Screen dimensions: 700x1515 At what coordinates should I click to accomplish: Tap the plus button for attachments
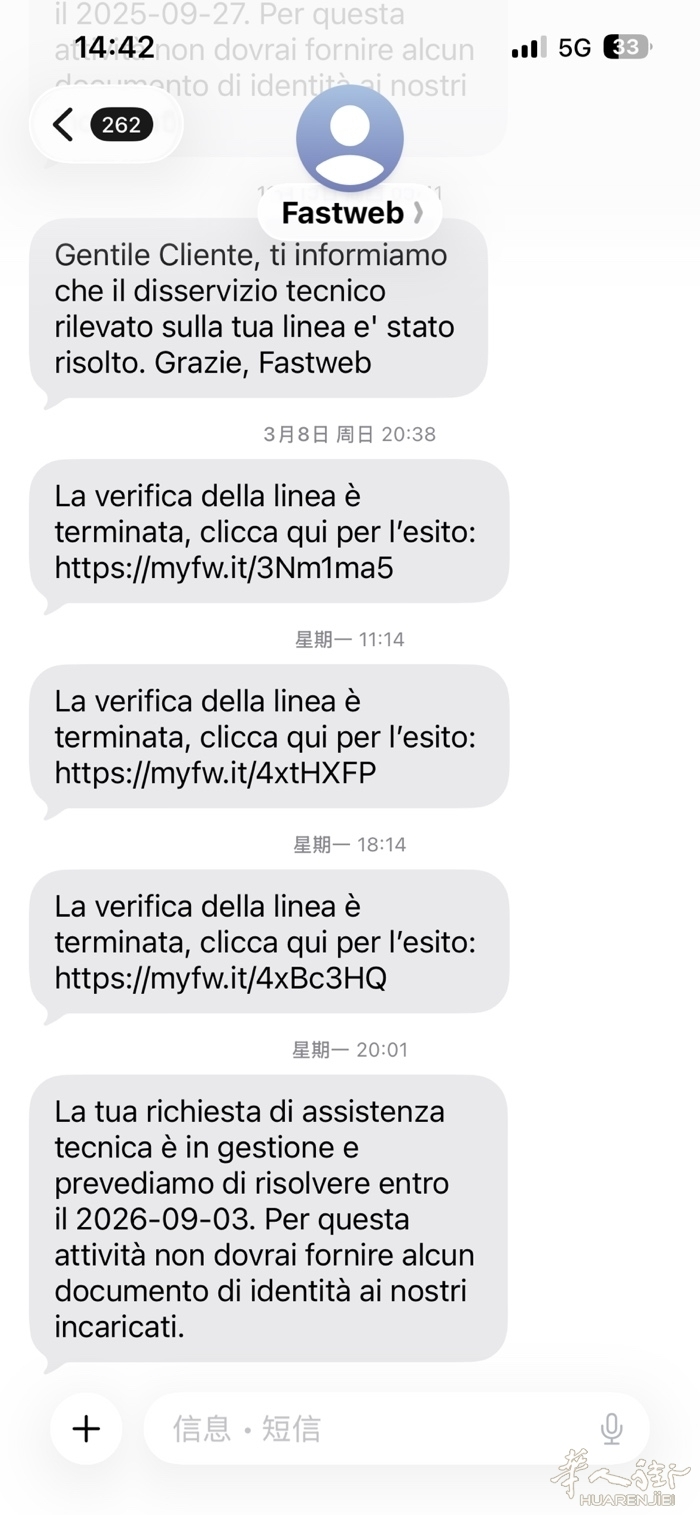(x=86, y=1429)
